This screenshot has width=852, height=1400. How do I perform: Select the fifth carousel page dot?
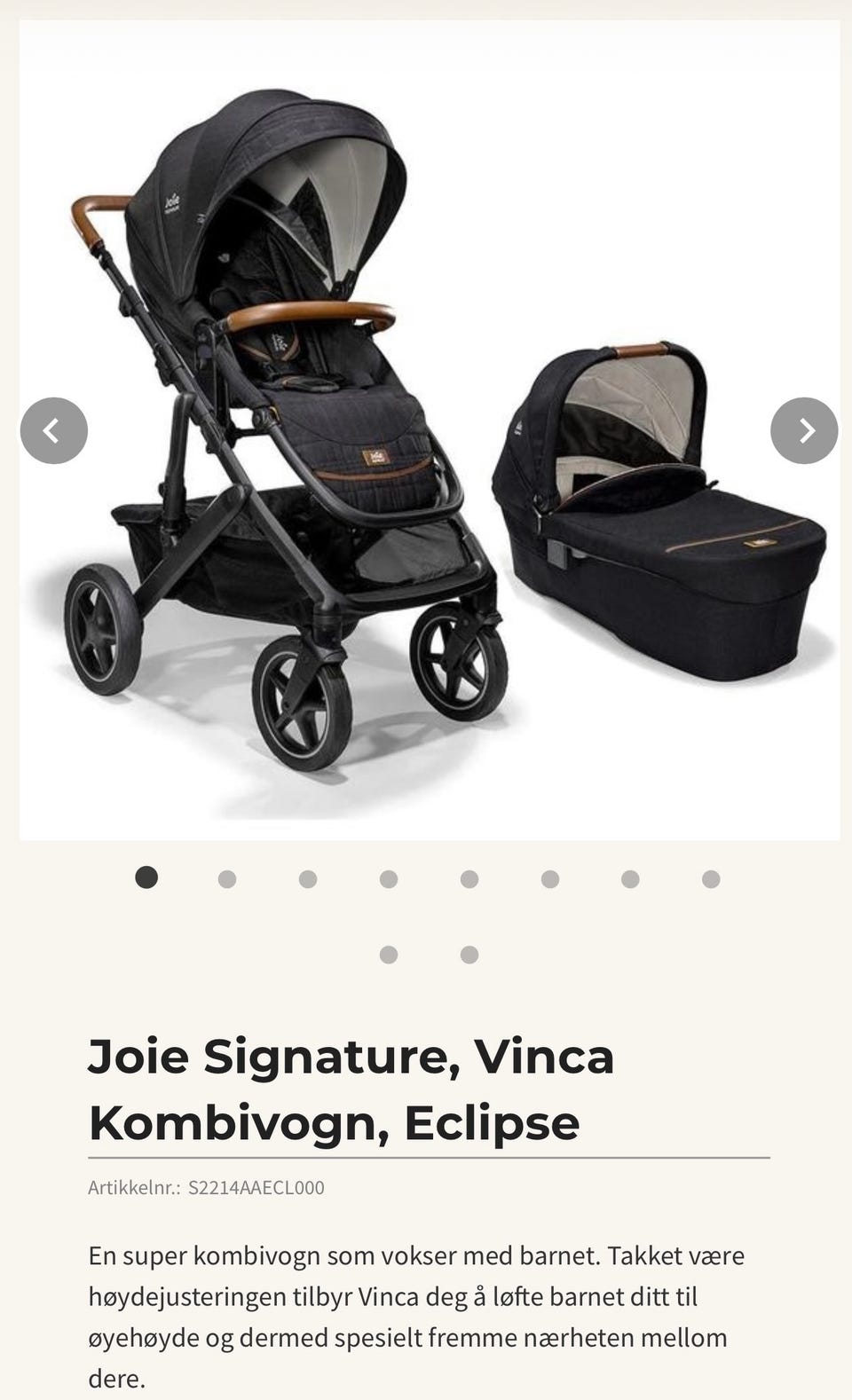(x=469, y=879)
